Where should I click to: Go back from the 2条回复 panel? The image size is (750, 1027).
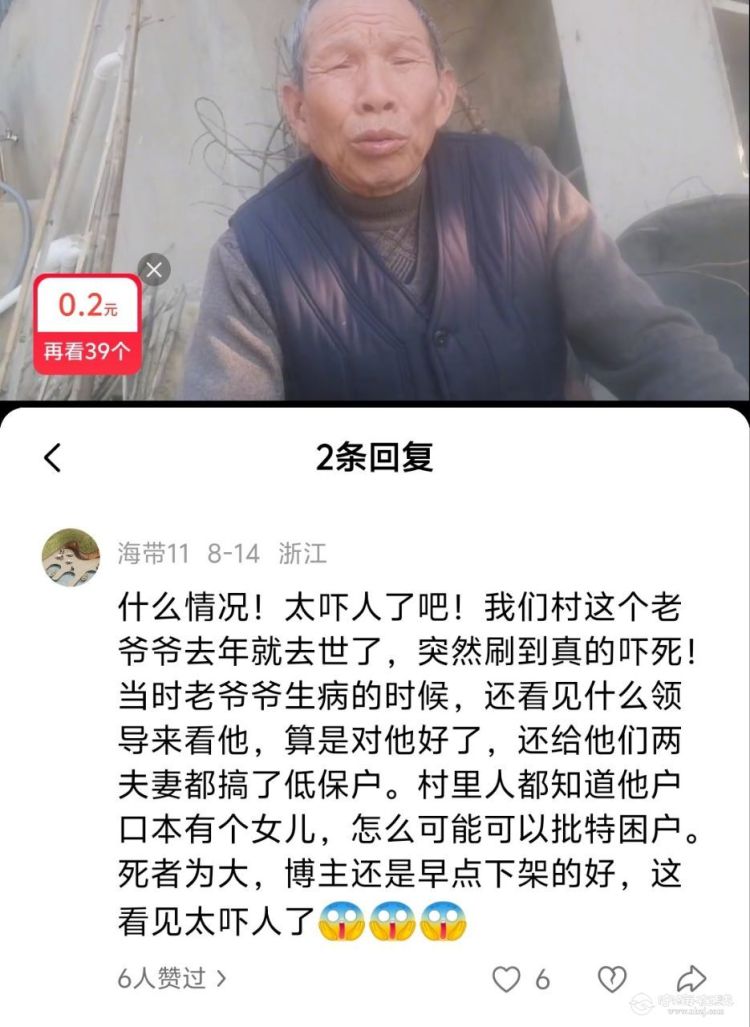[x=53, y=458]
